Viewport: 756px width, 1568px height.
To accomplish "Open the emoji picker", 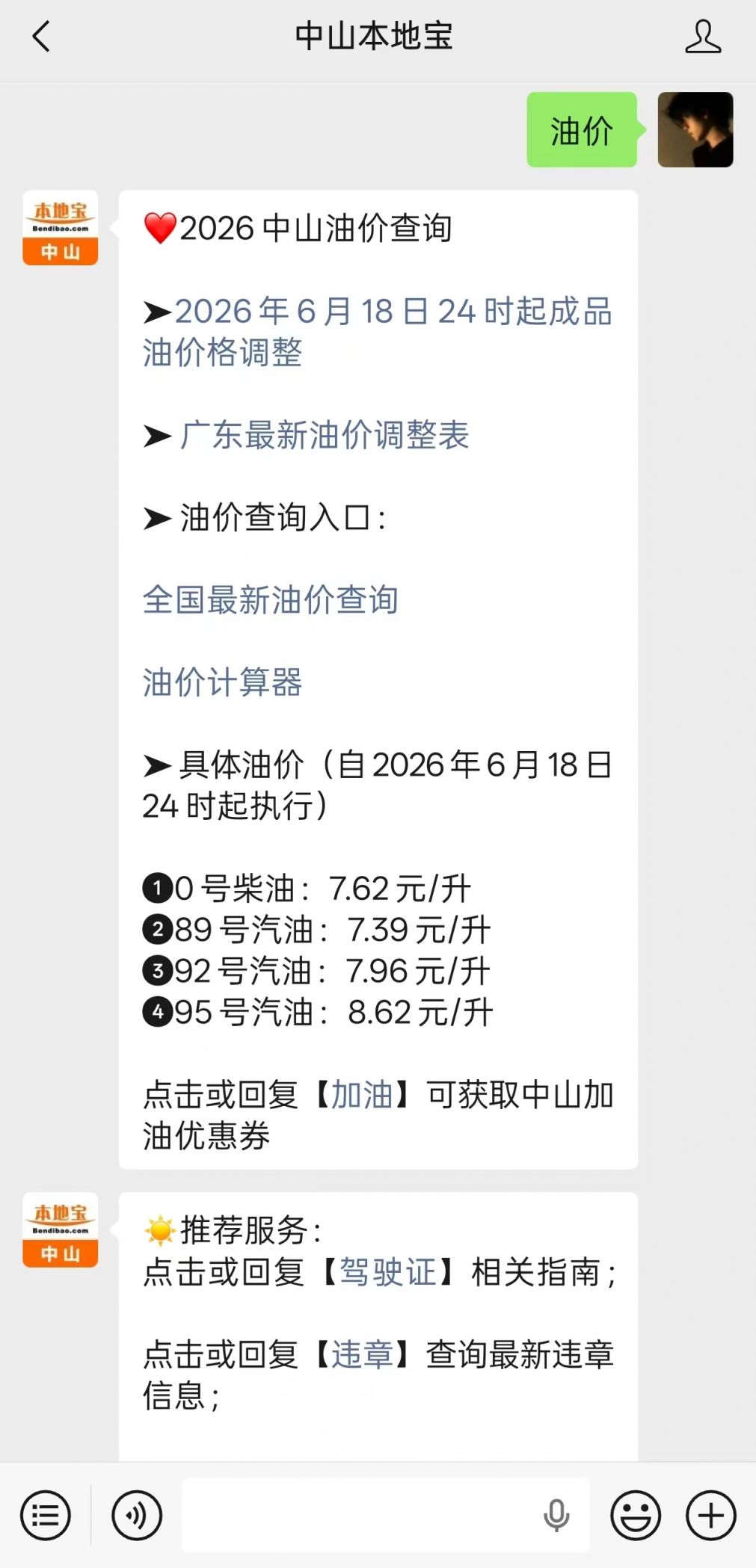I will pos(636,1515).
